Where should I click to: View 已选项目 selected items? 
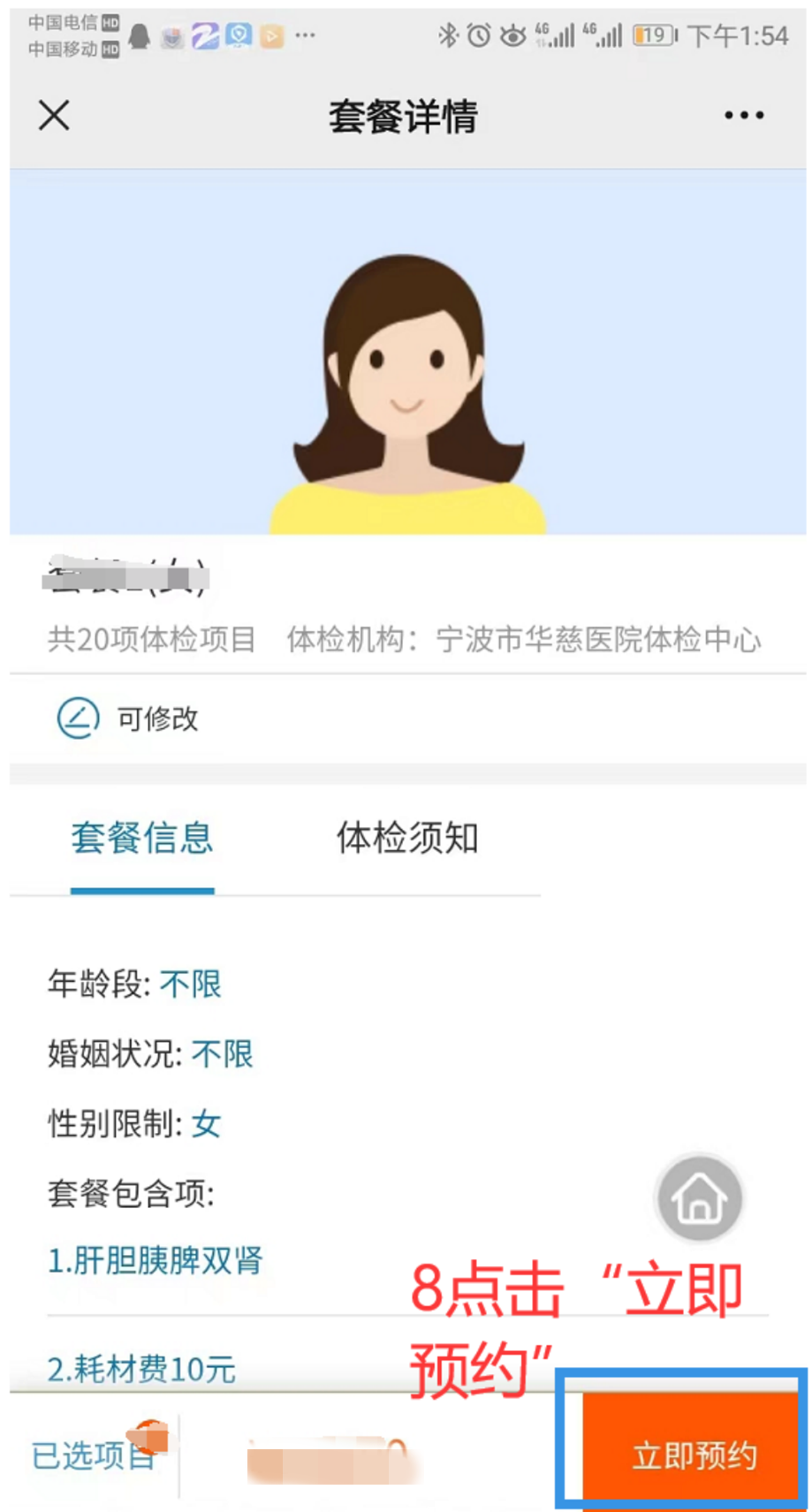pyautogui.click(x=93, y=1454)
